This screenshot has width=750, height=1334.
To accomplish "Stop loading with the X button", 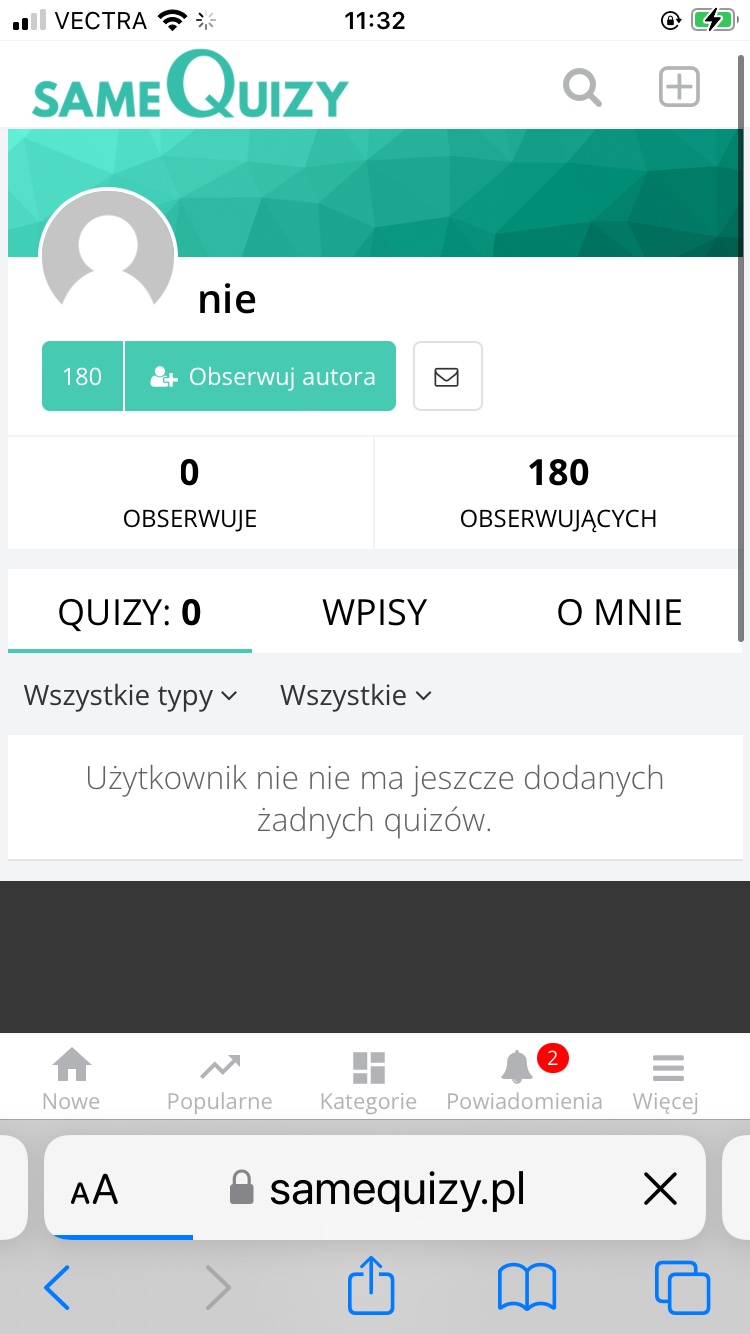I will point(660,1189).
